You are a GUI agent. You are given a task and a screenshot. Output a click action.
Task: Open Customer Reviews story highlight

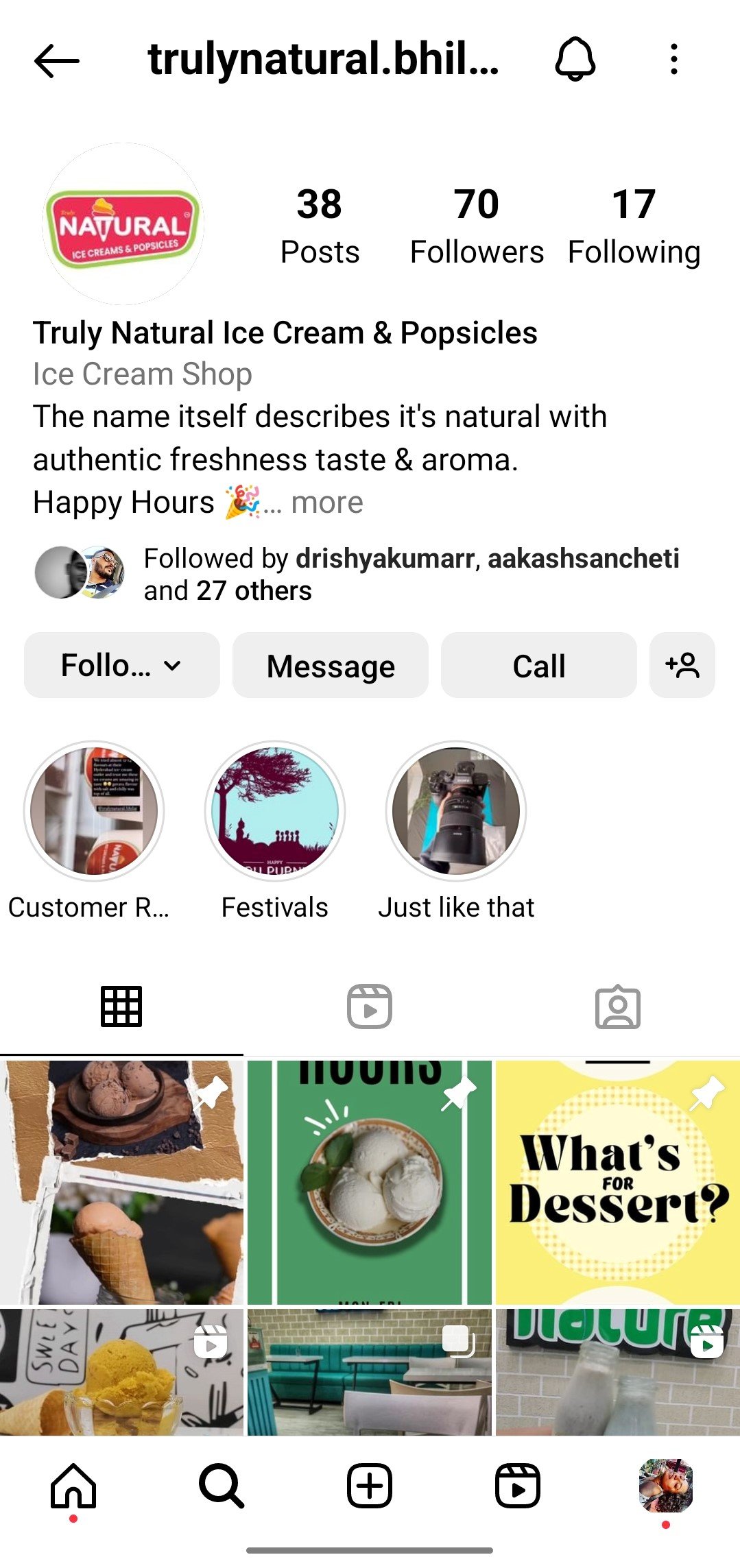(94, 811)
